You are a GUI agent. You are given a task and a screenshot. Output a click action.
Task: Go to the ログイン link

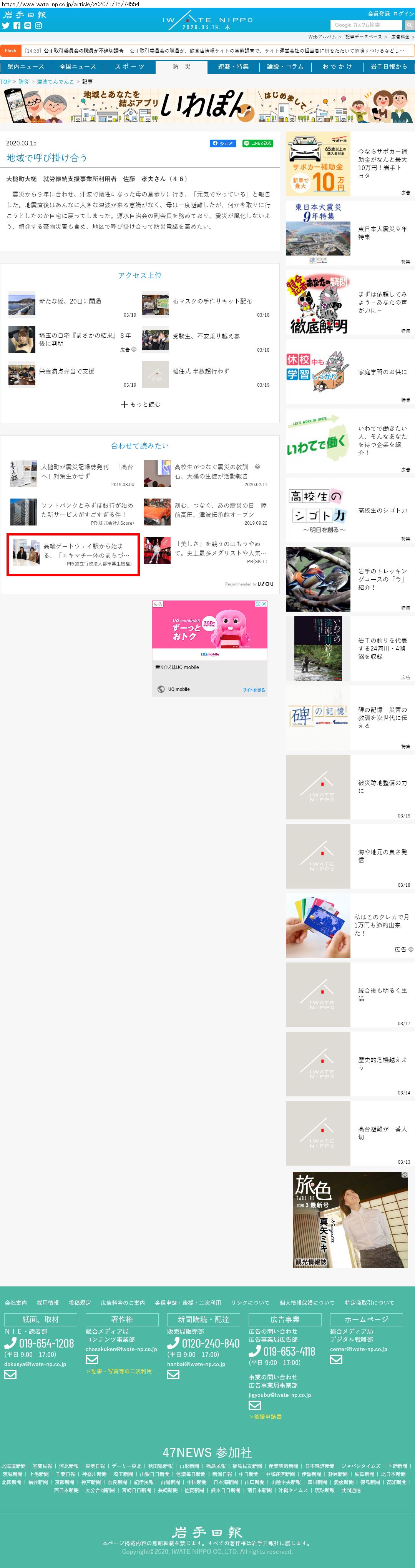tap(403, 13)
